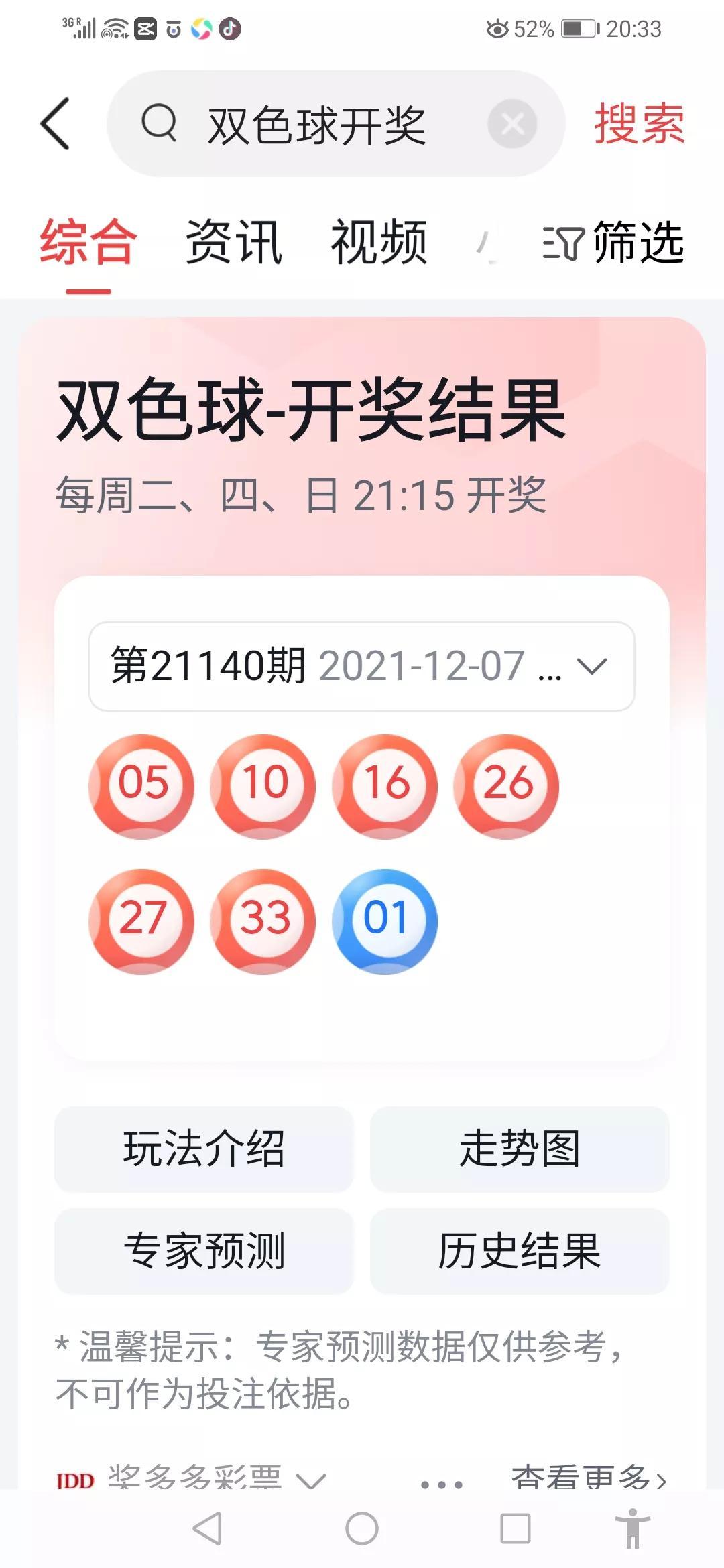
Task: Tap the system home button
Action: [x=362, y=1529]
